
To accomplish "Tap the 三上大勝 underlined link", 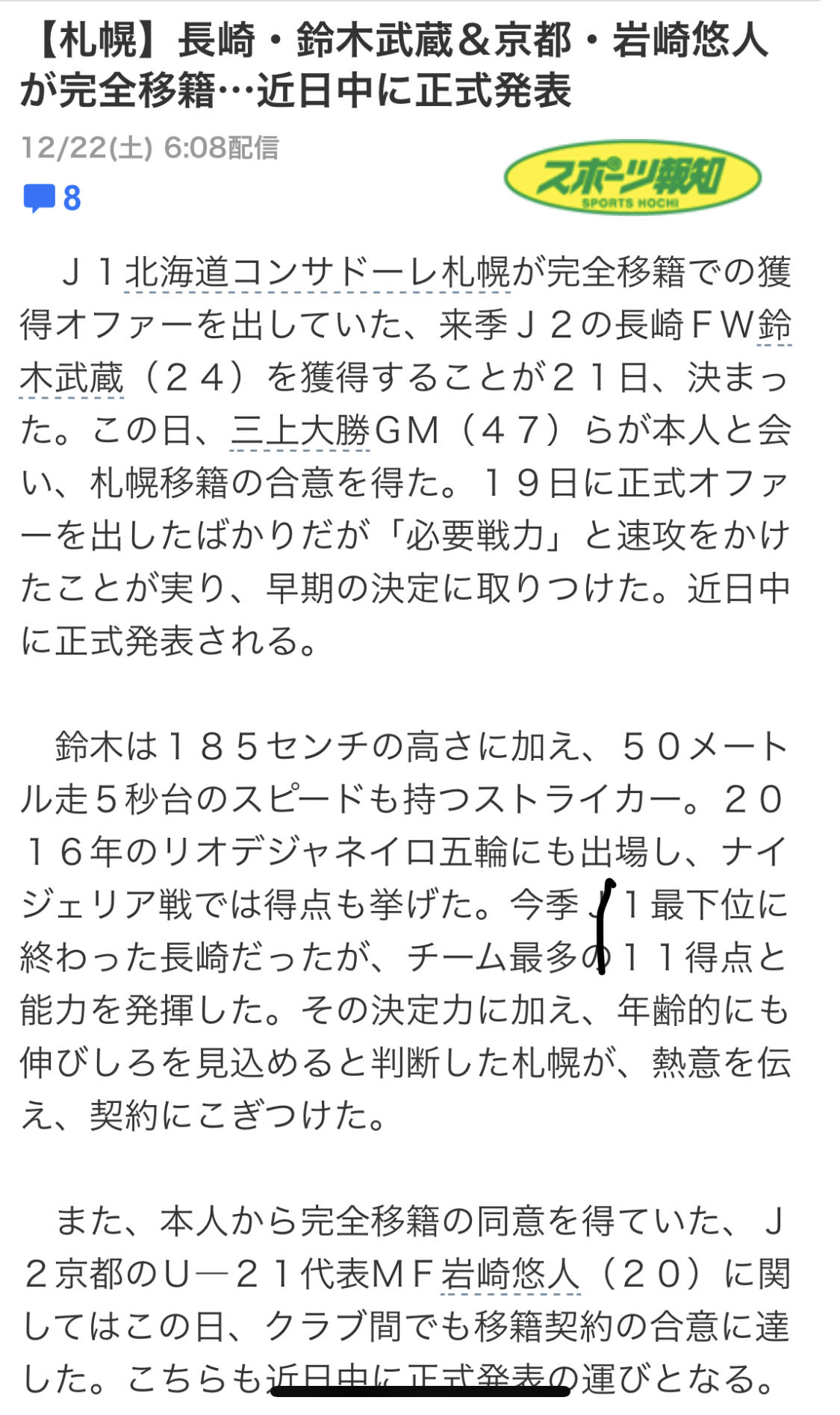I will 300,432.
